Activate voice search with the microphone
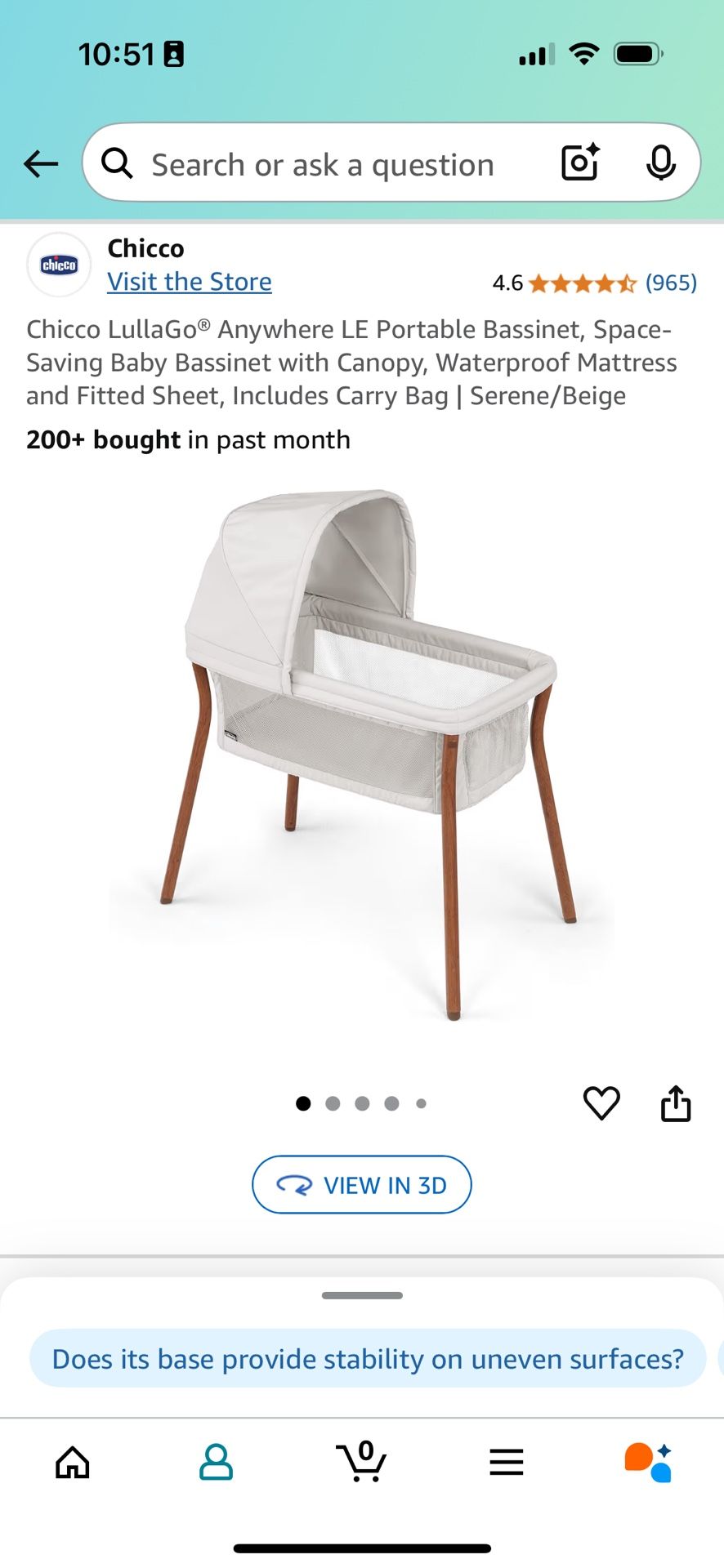Image resolution: width=724 pixels, height=1568 pixels. (663, 163)
